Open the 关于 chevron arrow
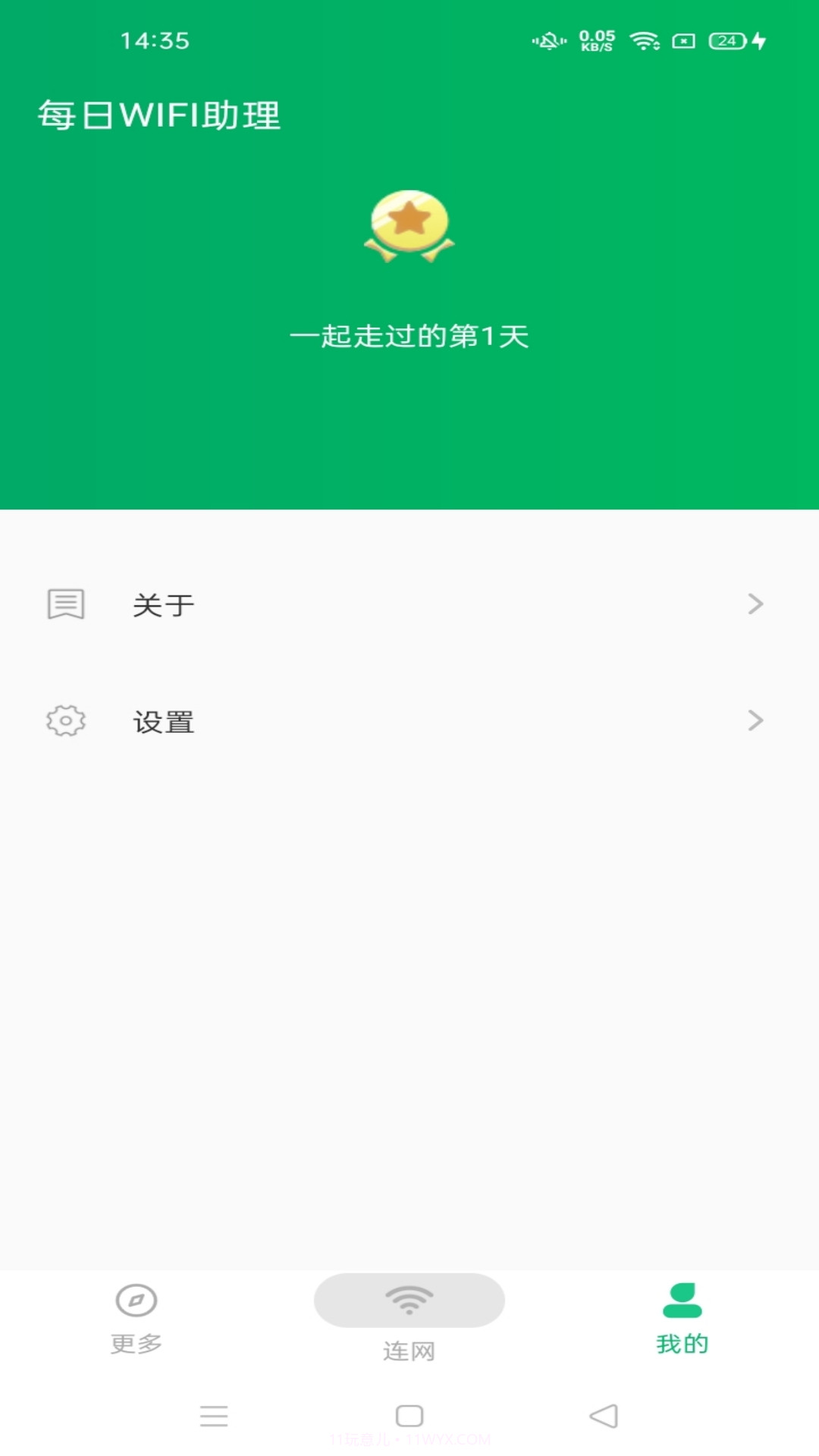This screenshot has height=1456, width=819. pyautogui.click(x=755, y=604)
